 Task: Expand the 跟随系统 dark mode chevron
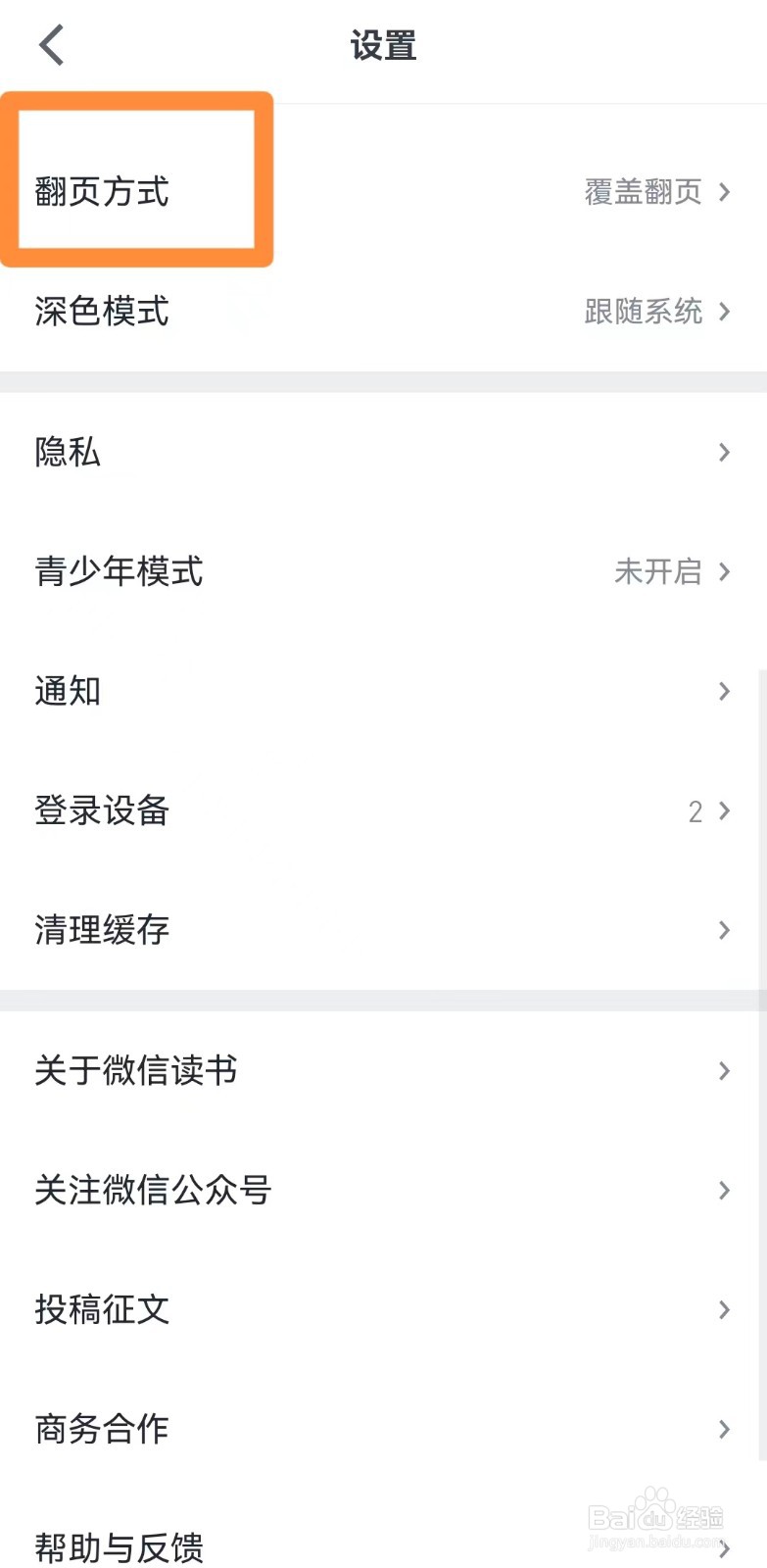click(x=725, y=312)
